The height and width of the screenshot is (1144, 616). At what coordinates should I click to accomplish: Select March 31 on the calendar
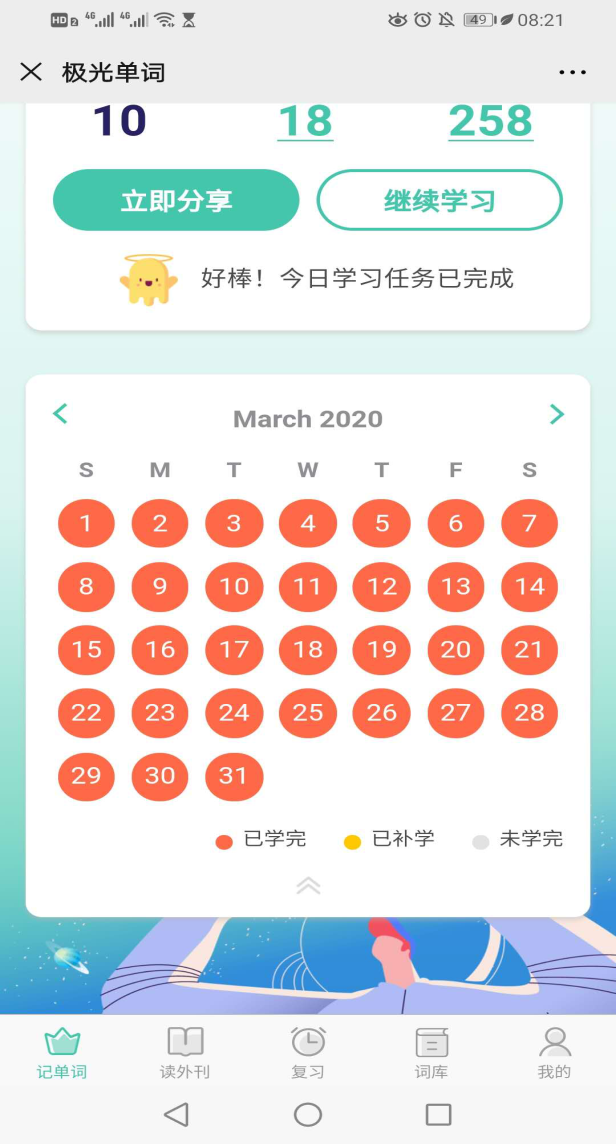coord(234,776)
